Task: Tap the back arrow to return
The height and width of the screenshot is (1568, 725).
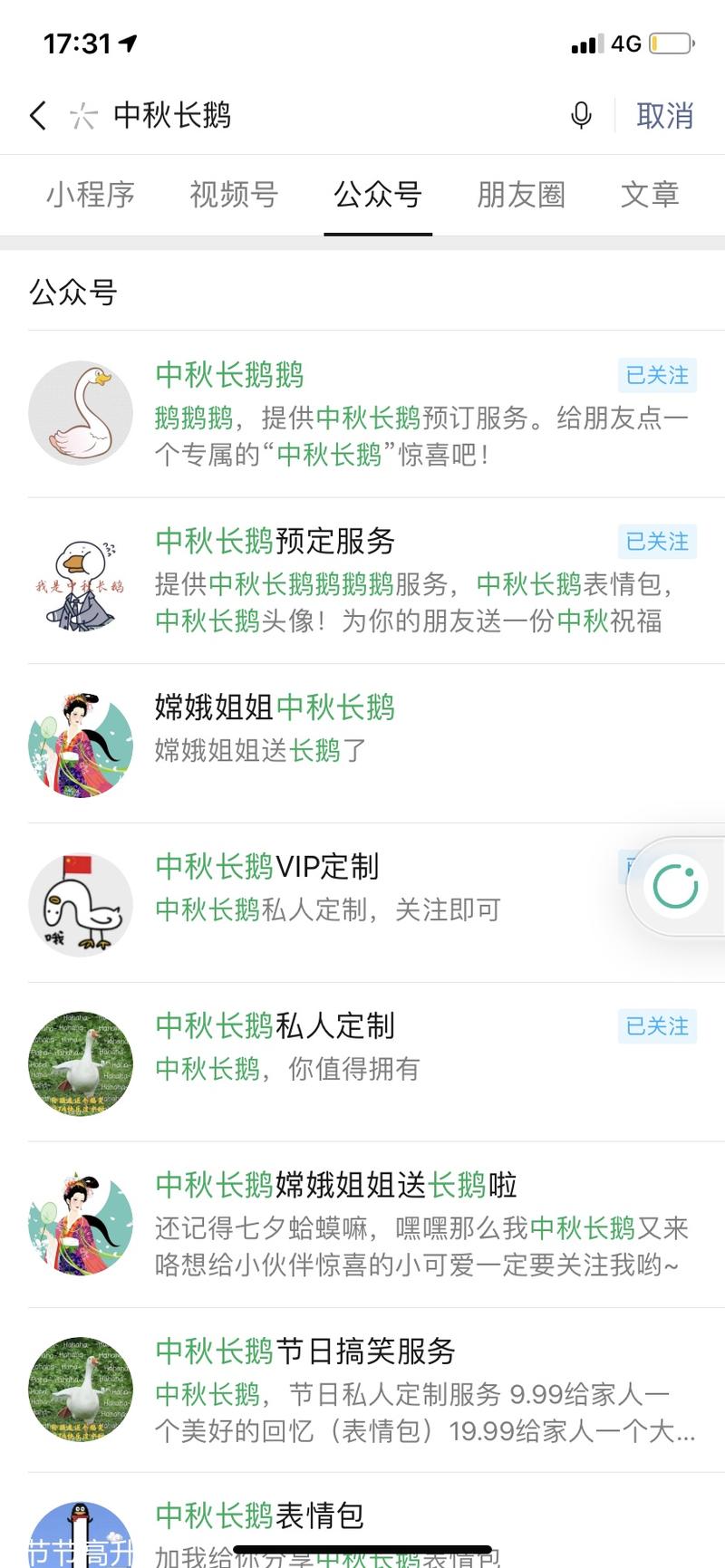Action: [36, 116]
